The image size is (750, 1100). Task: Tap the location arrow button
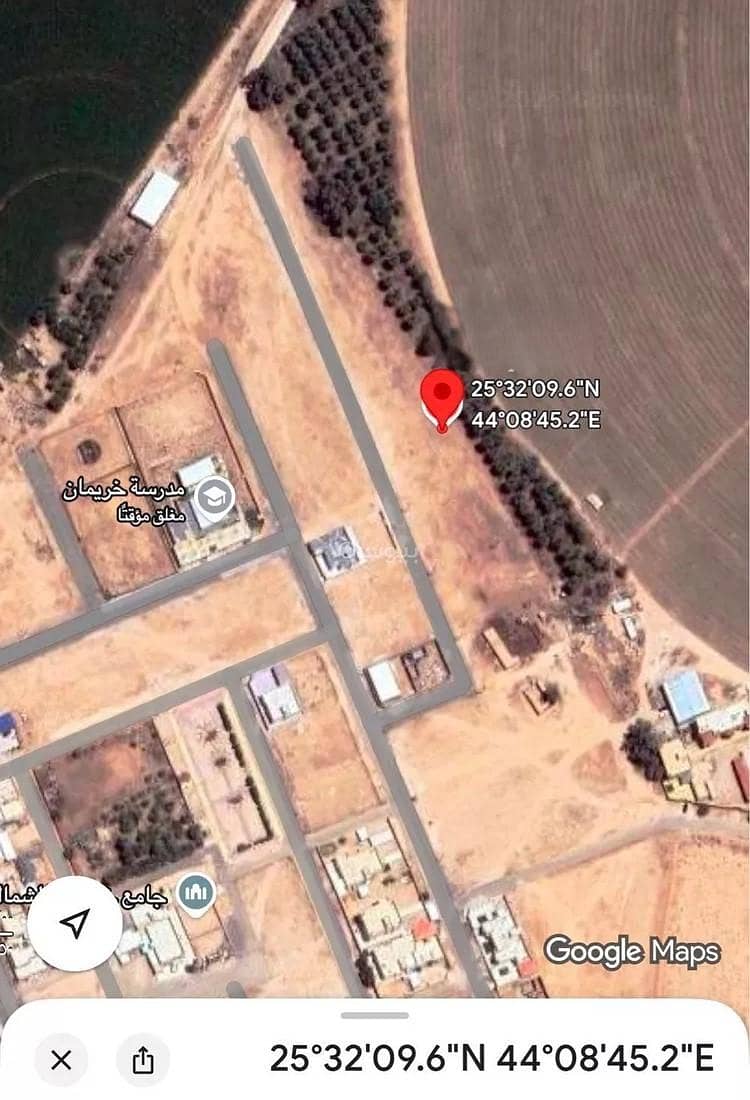tap(75, 924)
